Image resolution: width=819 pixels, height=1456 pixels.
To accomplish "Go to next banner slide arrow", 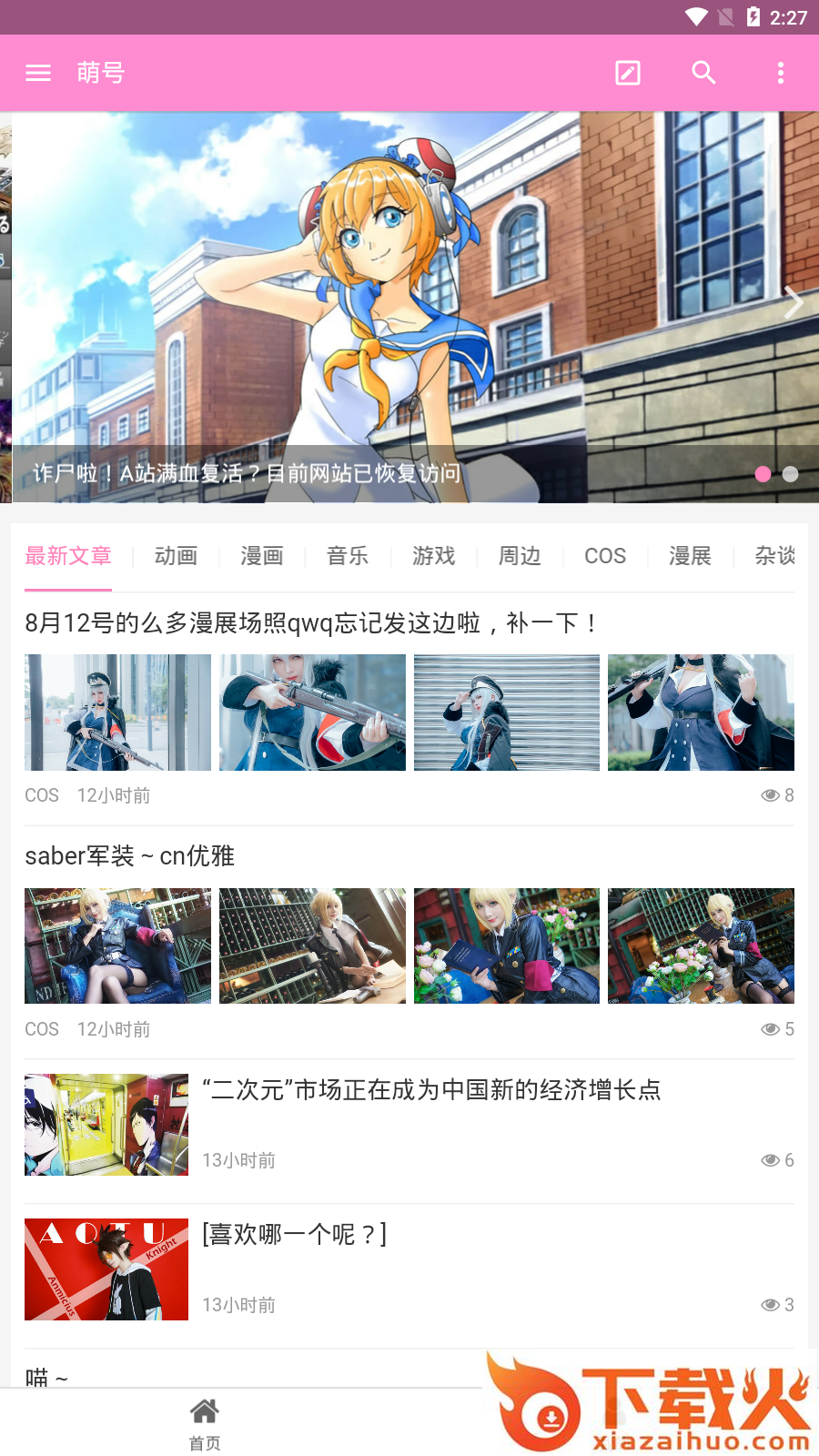I will [793, 302].
